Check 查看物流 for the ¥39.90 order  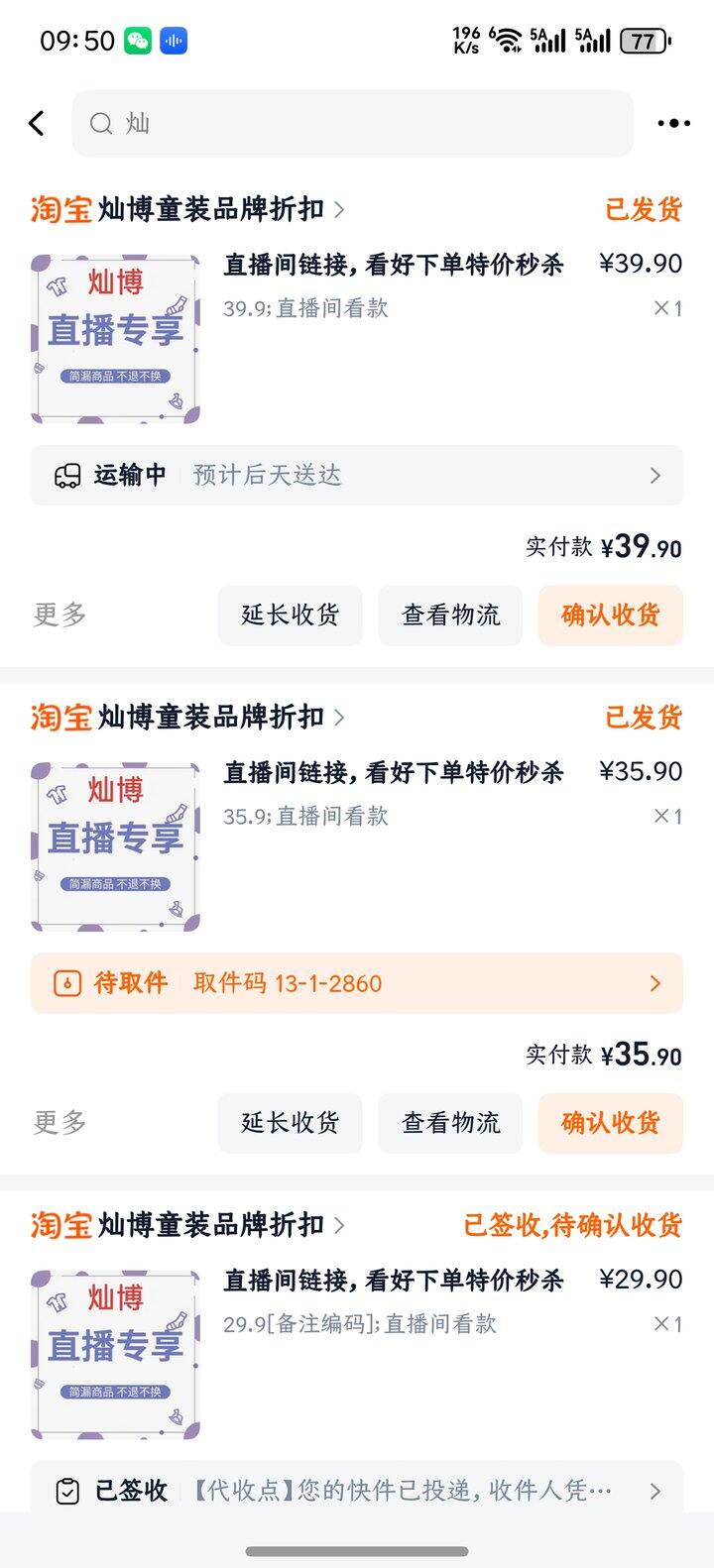(450, 616)
